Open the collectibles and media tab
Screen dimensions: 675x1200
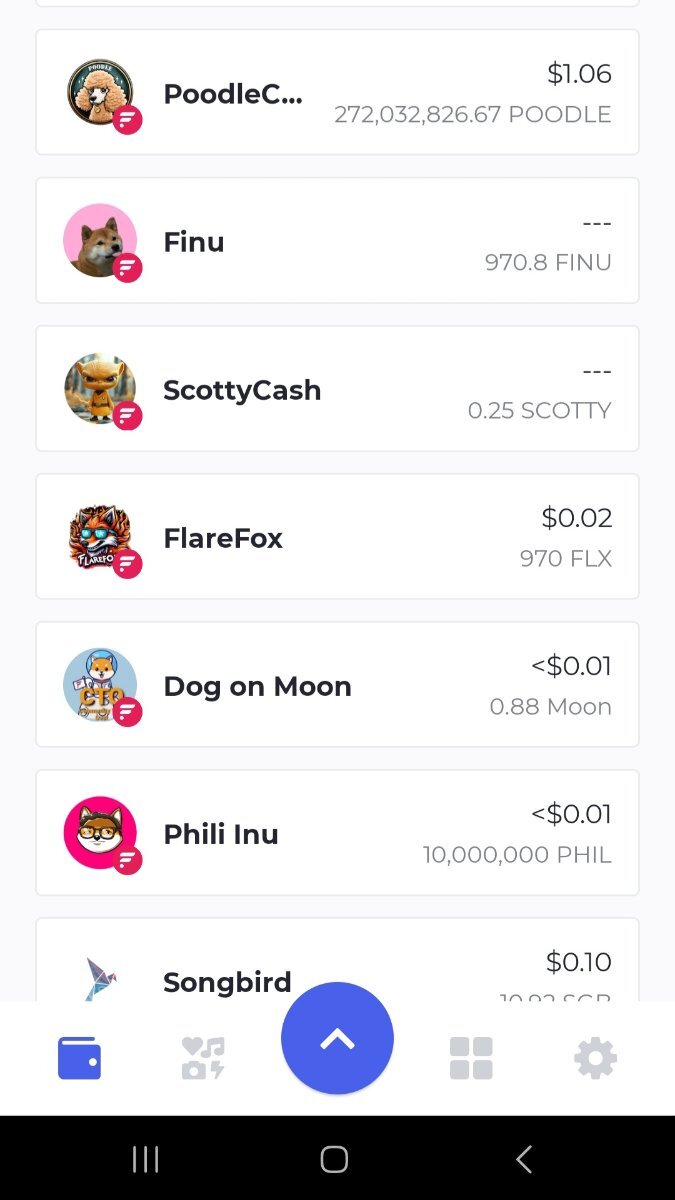pos(203,1058)
